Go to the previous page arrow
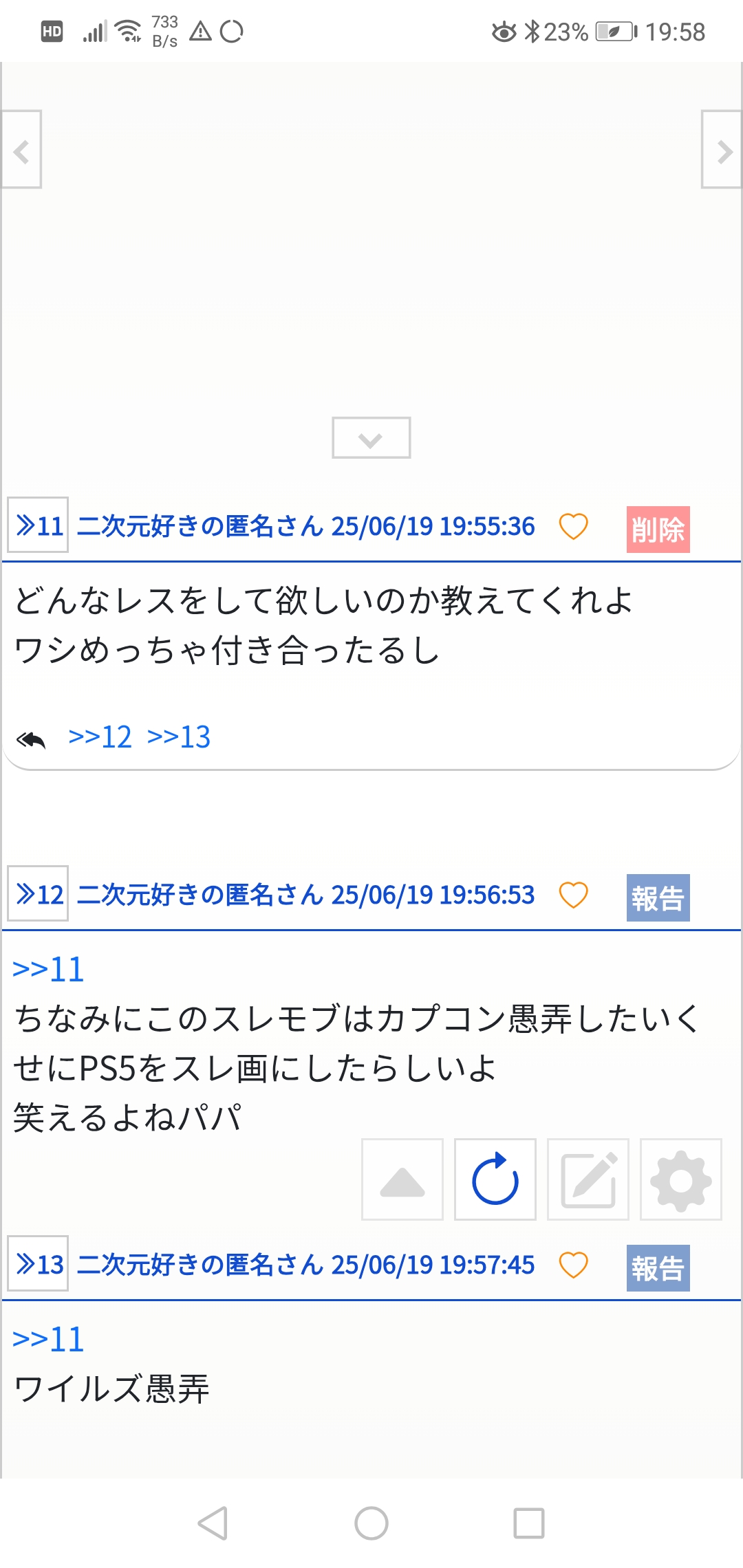 pyautogui.click(x=21, y=149)
